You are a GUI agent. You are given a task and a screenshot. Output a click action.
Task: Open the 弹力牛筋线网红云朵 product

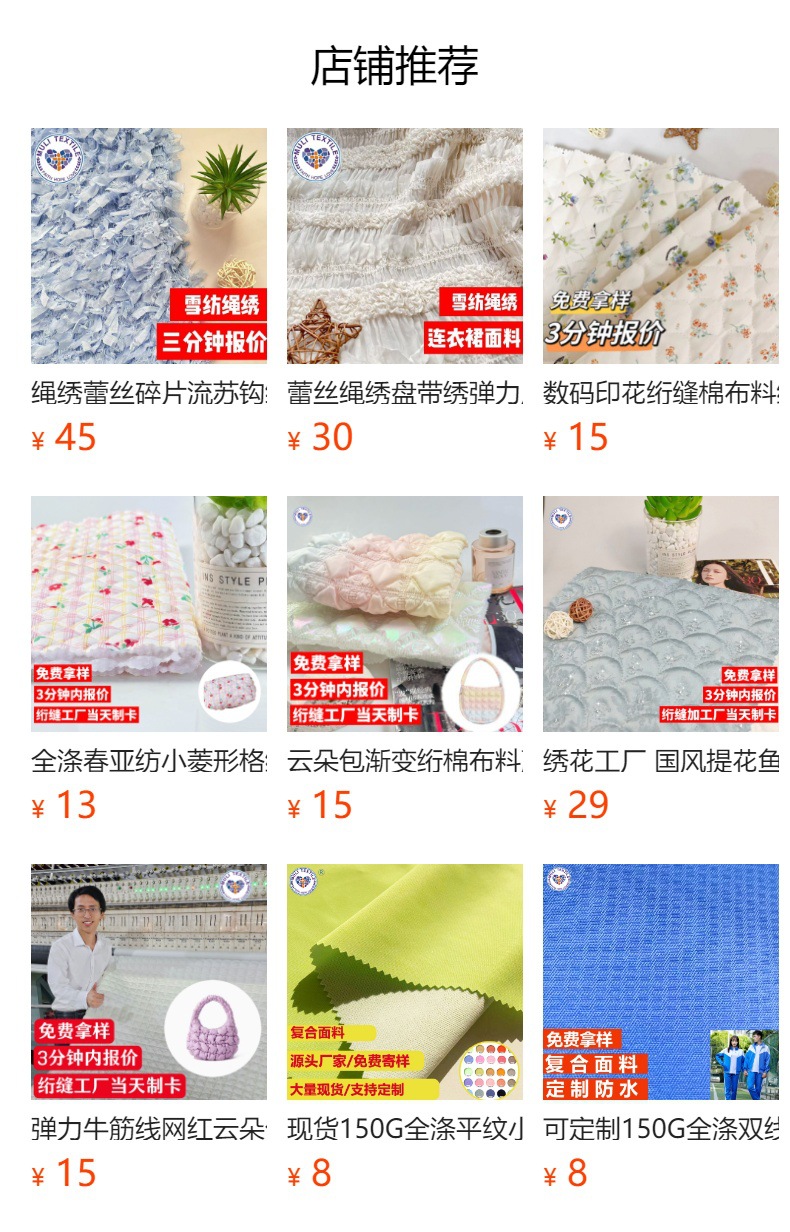click(148, 982)
